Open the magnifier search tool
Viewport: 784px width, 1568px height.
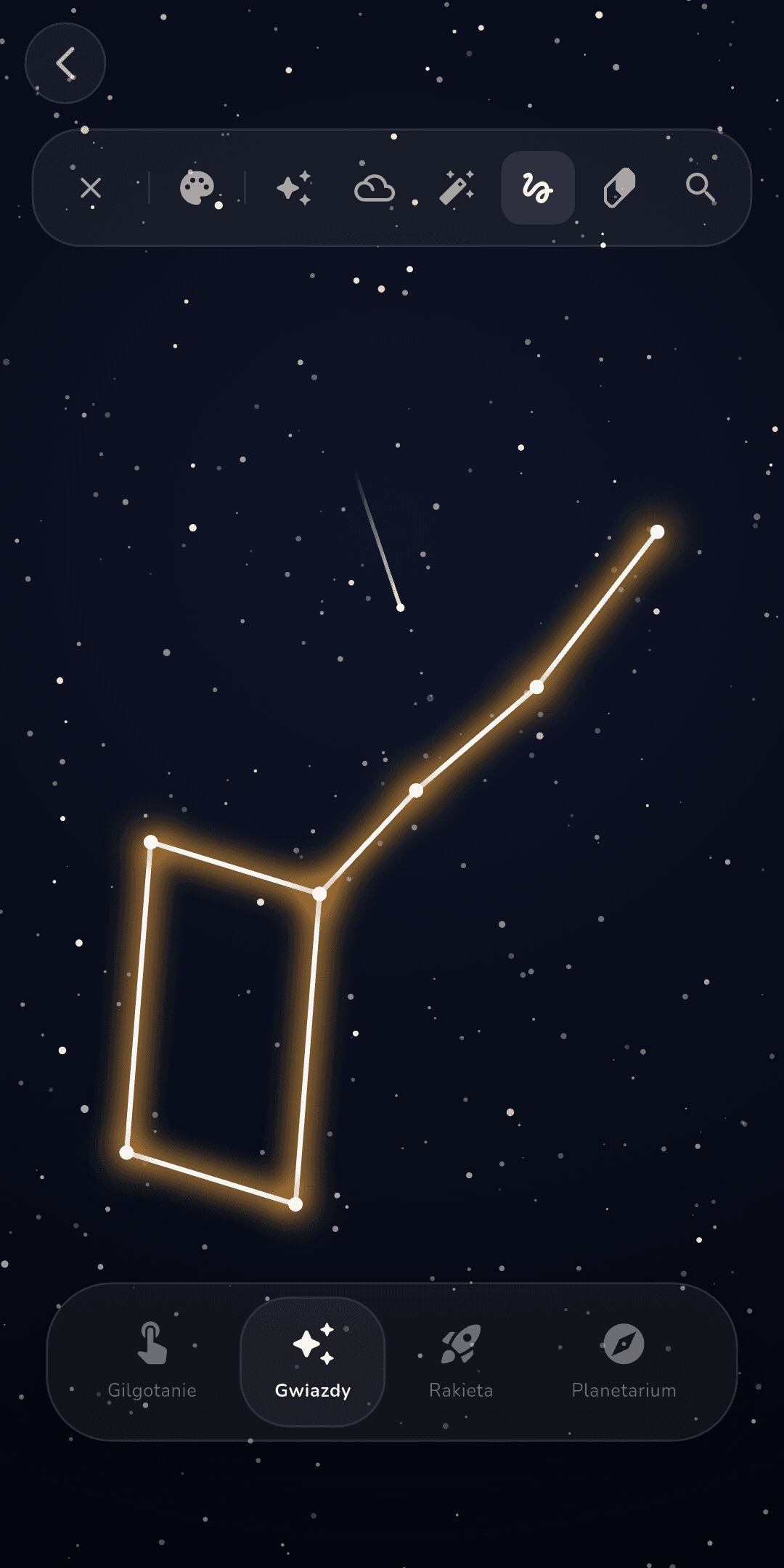[x=701, y=188]
